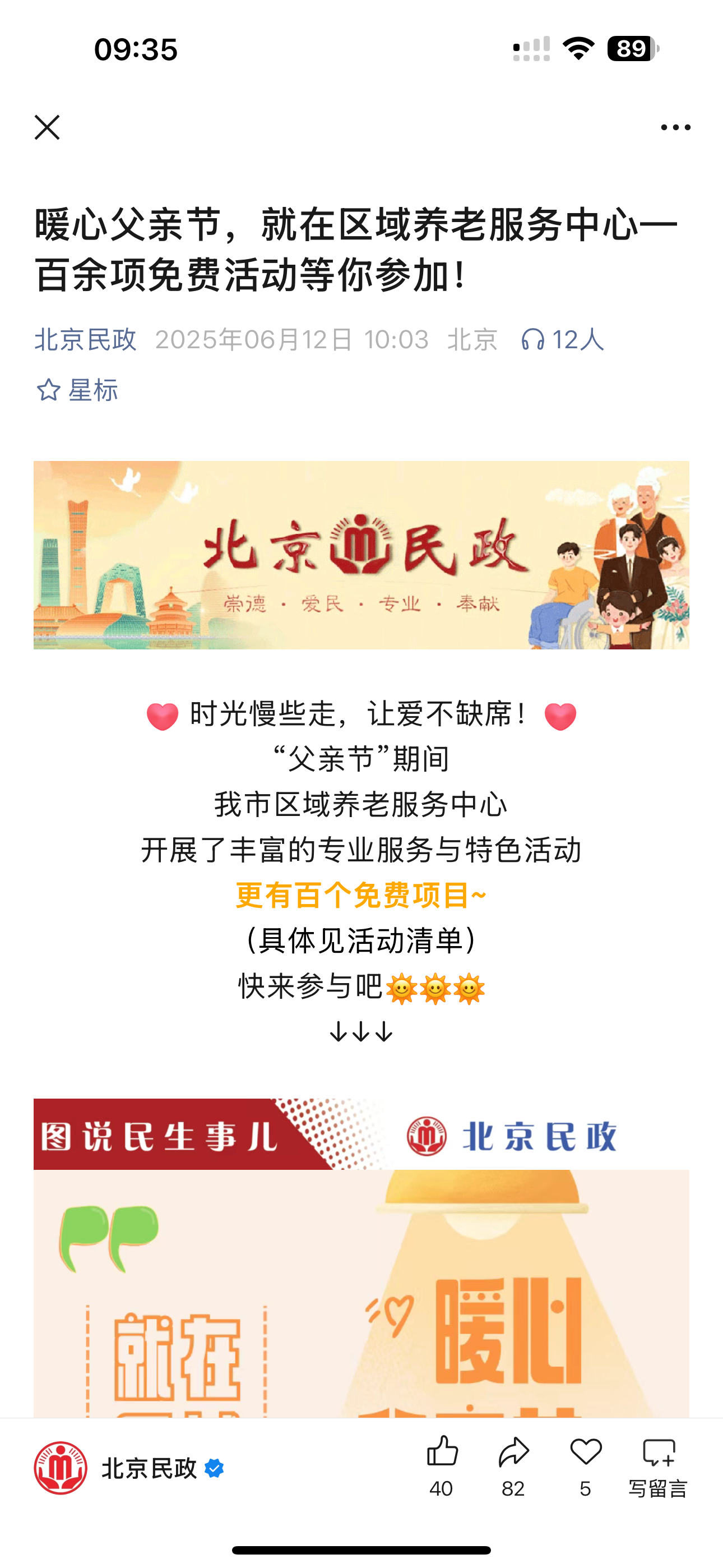Listen to the article audio (12人)
Image resolution: width=723 pixels, height=1568 pixels.
(562, 340)
